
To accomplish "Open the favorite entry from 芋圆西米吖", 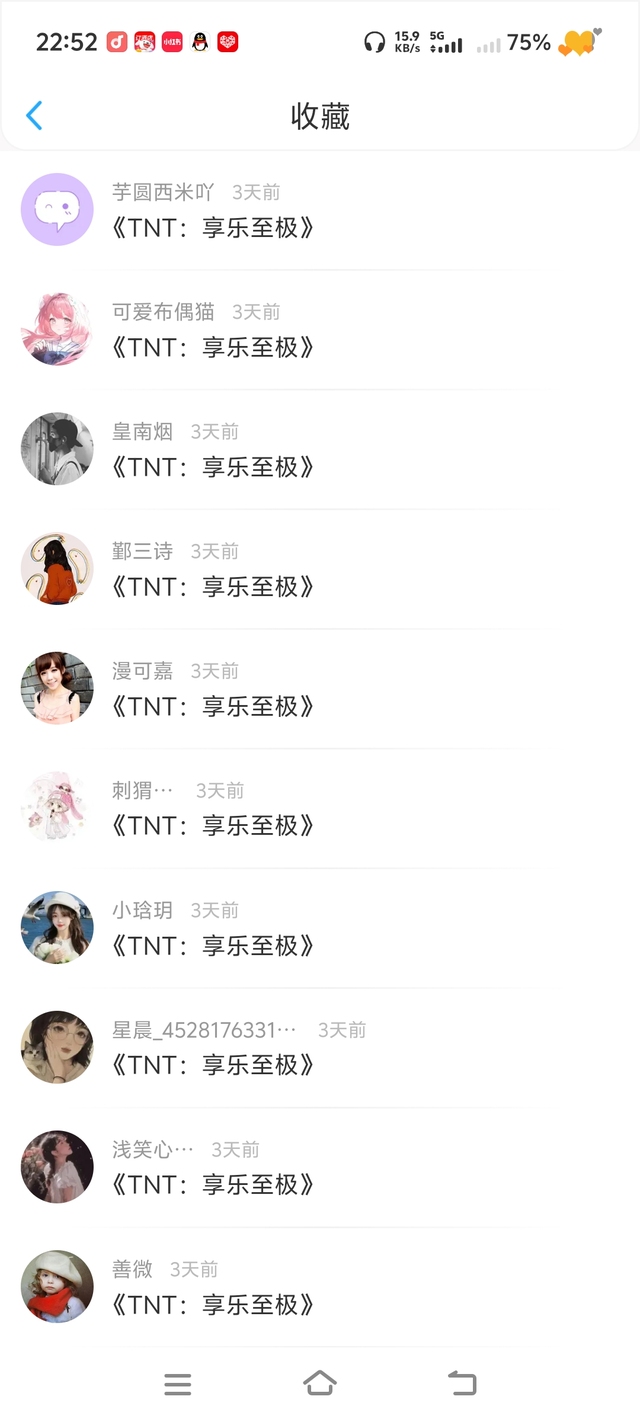I will (214, 228).
